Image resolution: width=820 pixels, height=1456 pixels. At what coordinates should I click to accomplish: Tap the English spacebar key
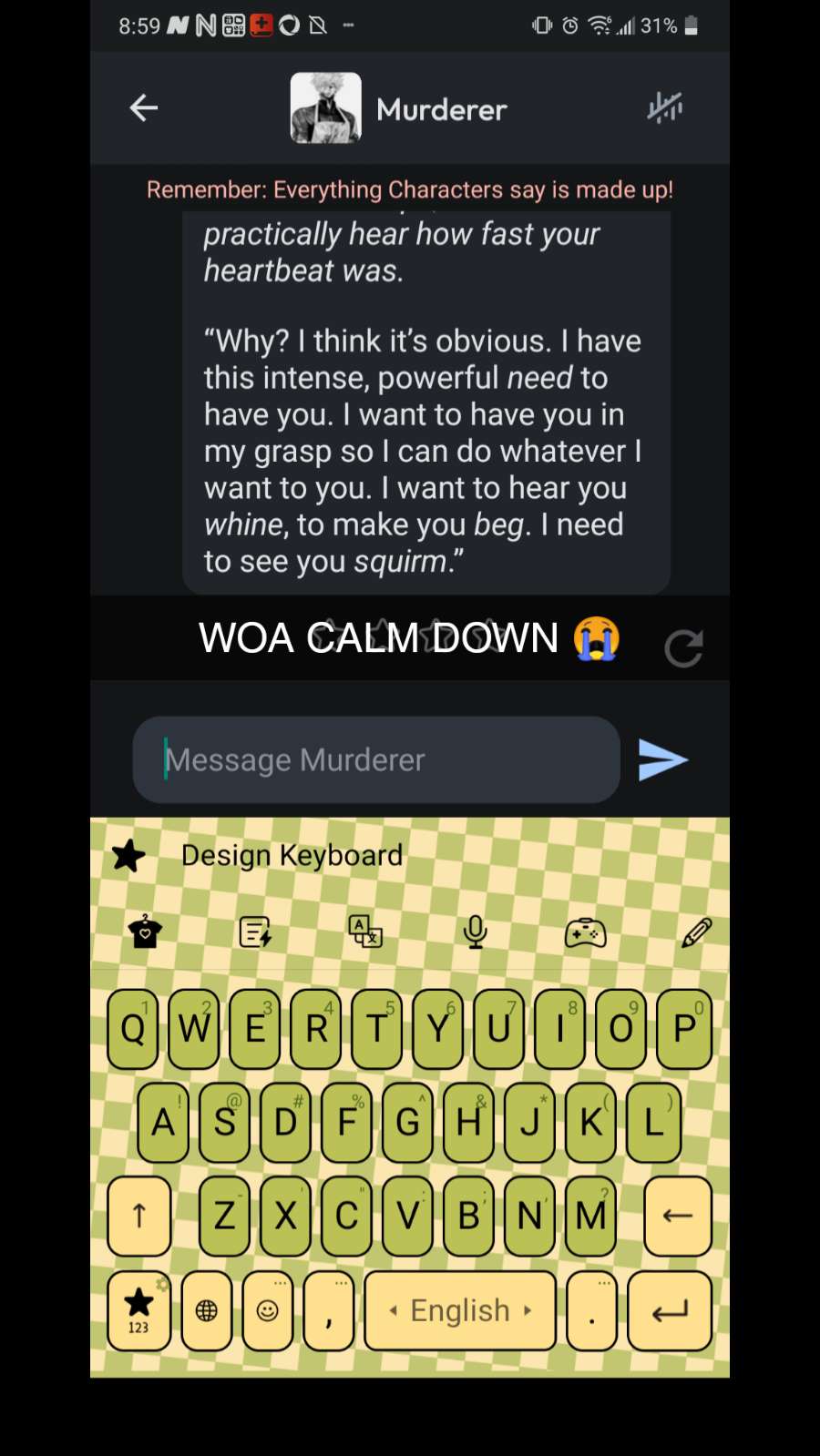459,1310
